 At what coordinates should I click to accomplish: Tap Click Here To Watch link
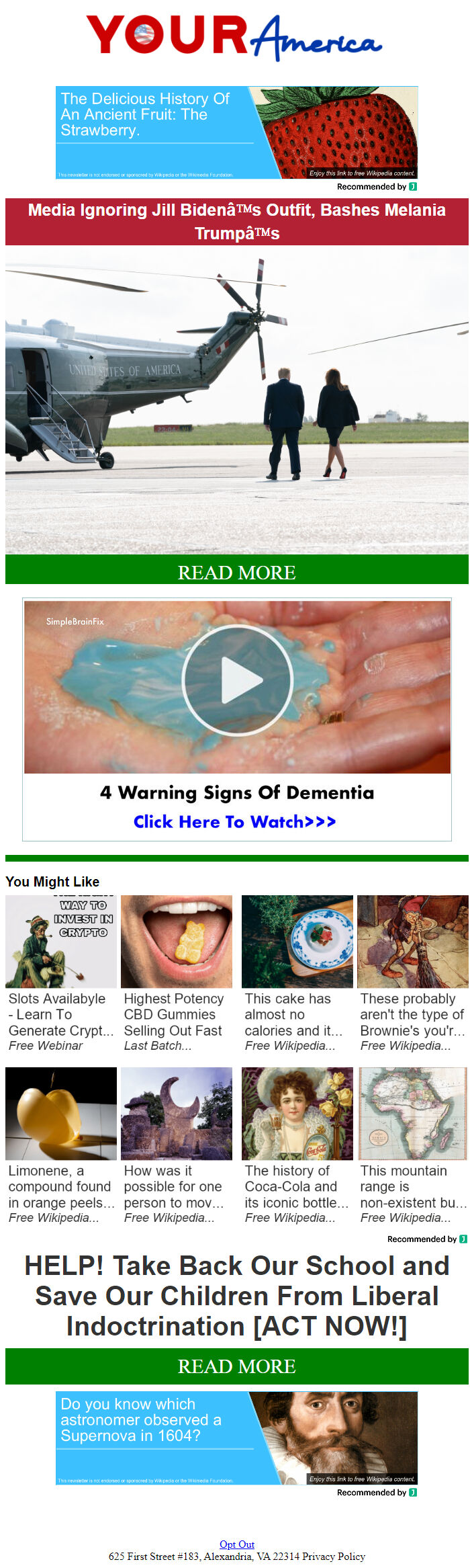(x=234, y=821)
